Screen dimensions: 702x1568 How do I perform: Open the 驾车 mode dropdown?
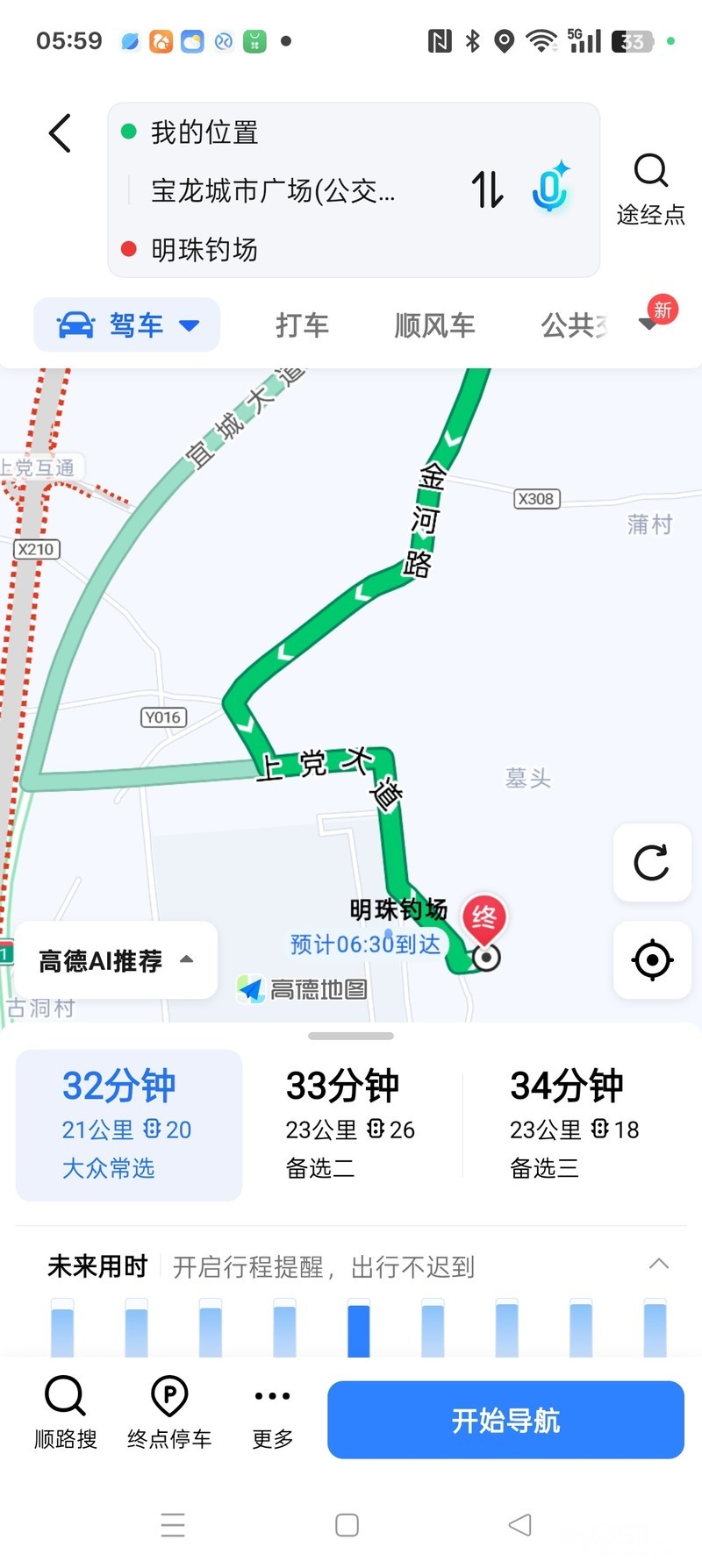click(x=127, y=325)
